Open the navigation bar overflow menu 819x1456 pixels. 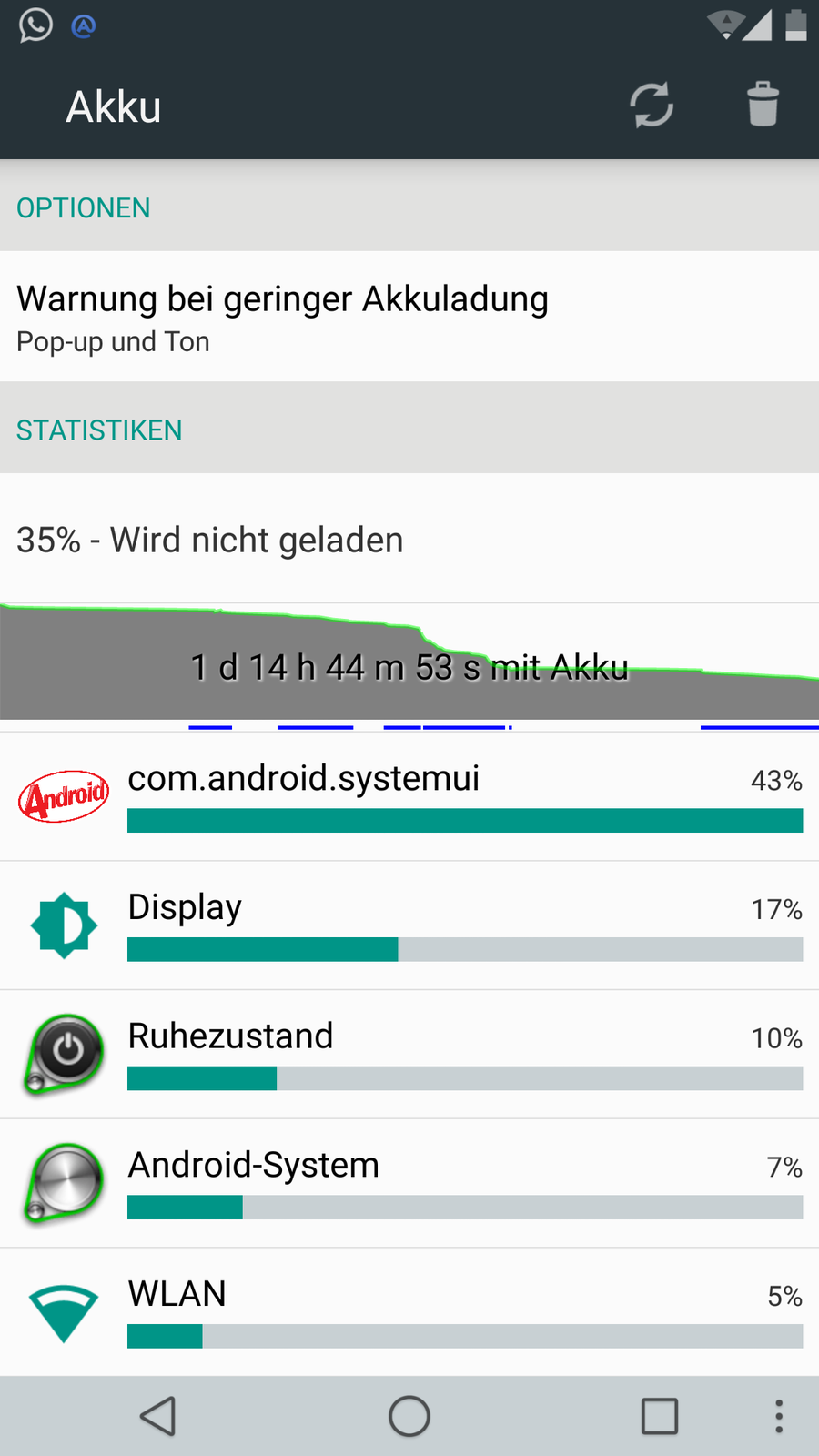[x=779, y=1416]
